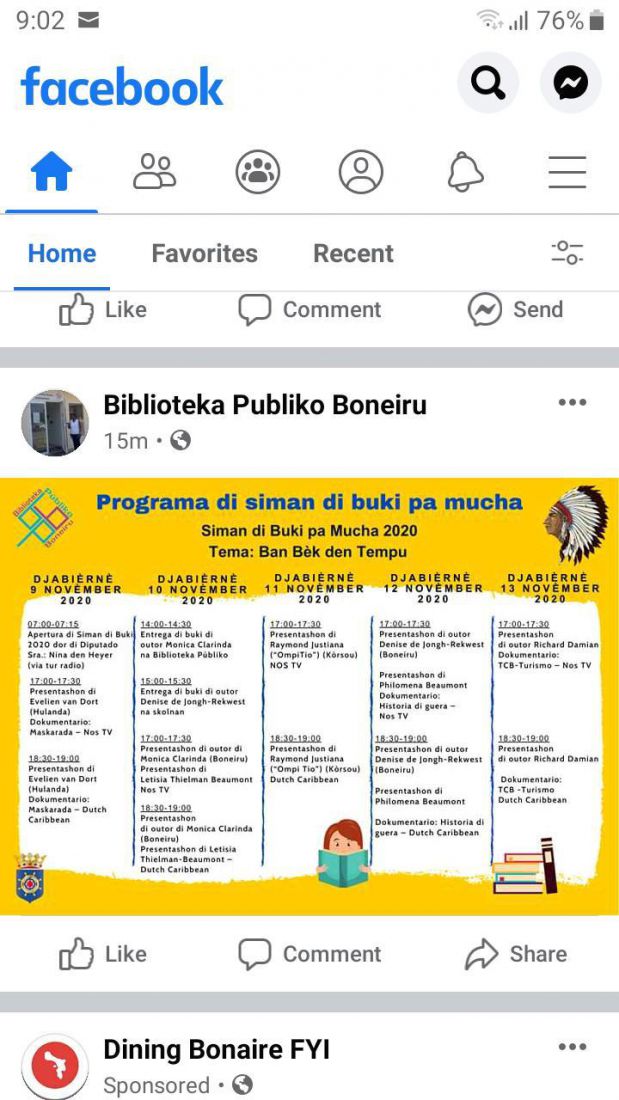Open options menu for Biblioteka Publiko Boneiru post
This screenshot has width=619, height=1100.
point(572,402)
